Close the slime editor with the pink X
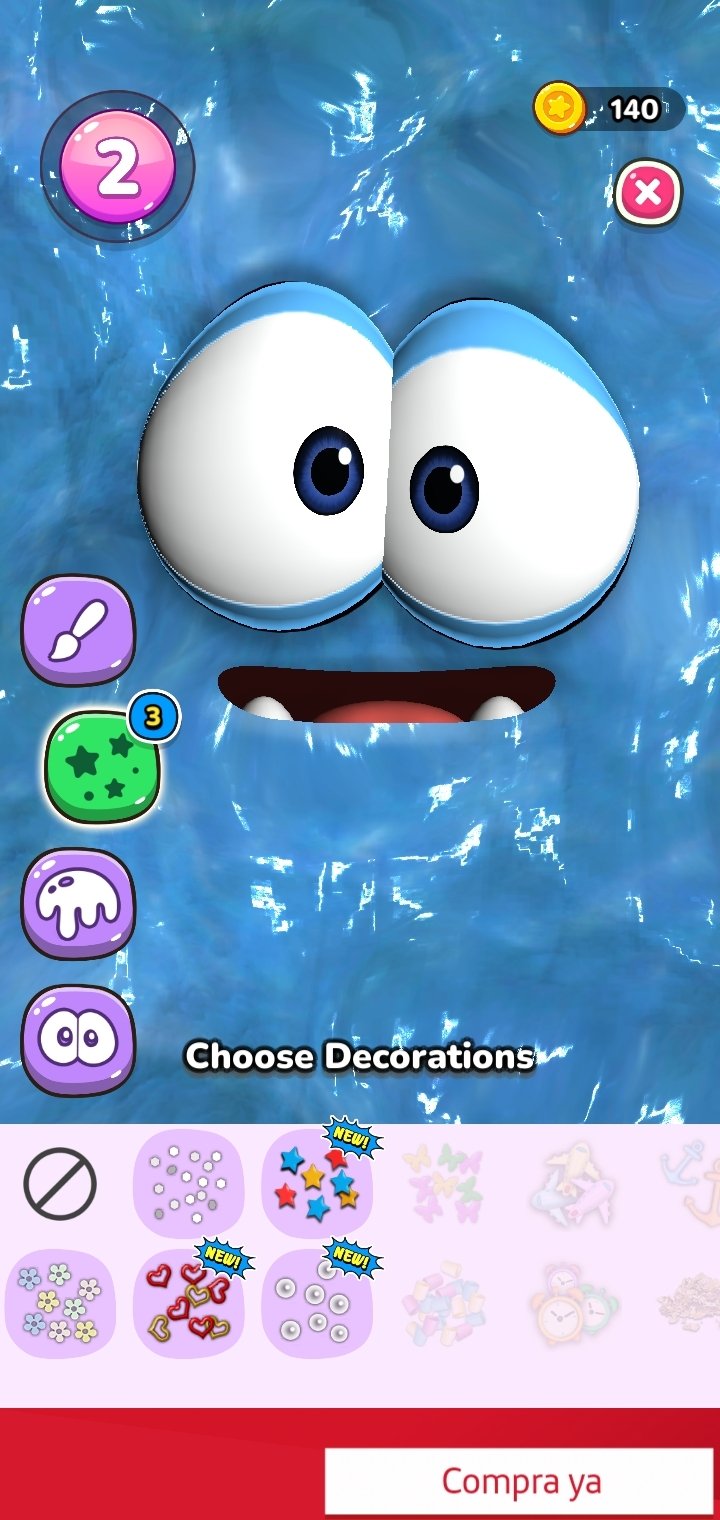Screen dimensions: 720x1520 click(648, 193)
